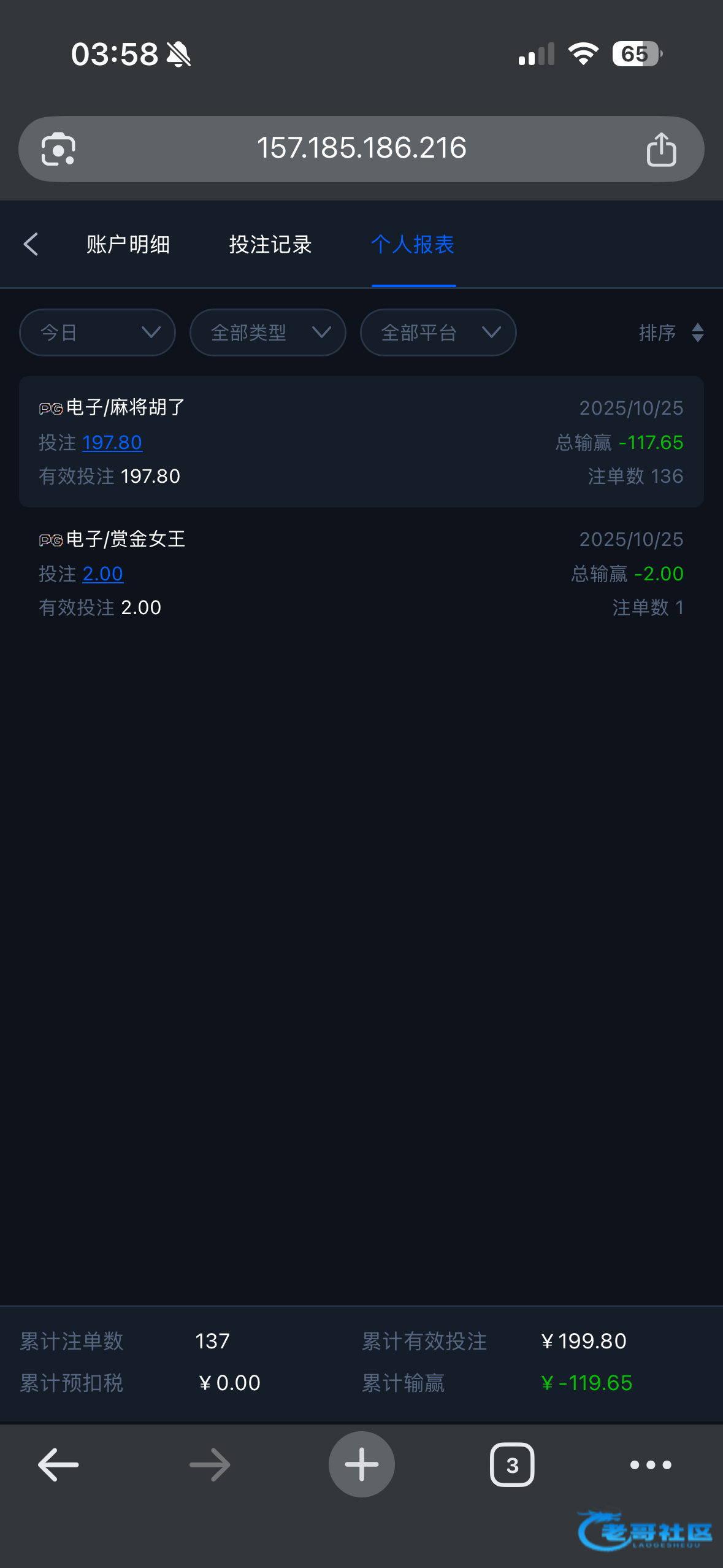Open the browser overflow menu
Screen dimensions: 723x1568
pyautogui.click(x=651, y=1465)
